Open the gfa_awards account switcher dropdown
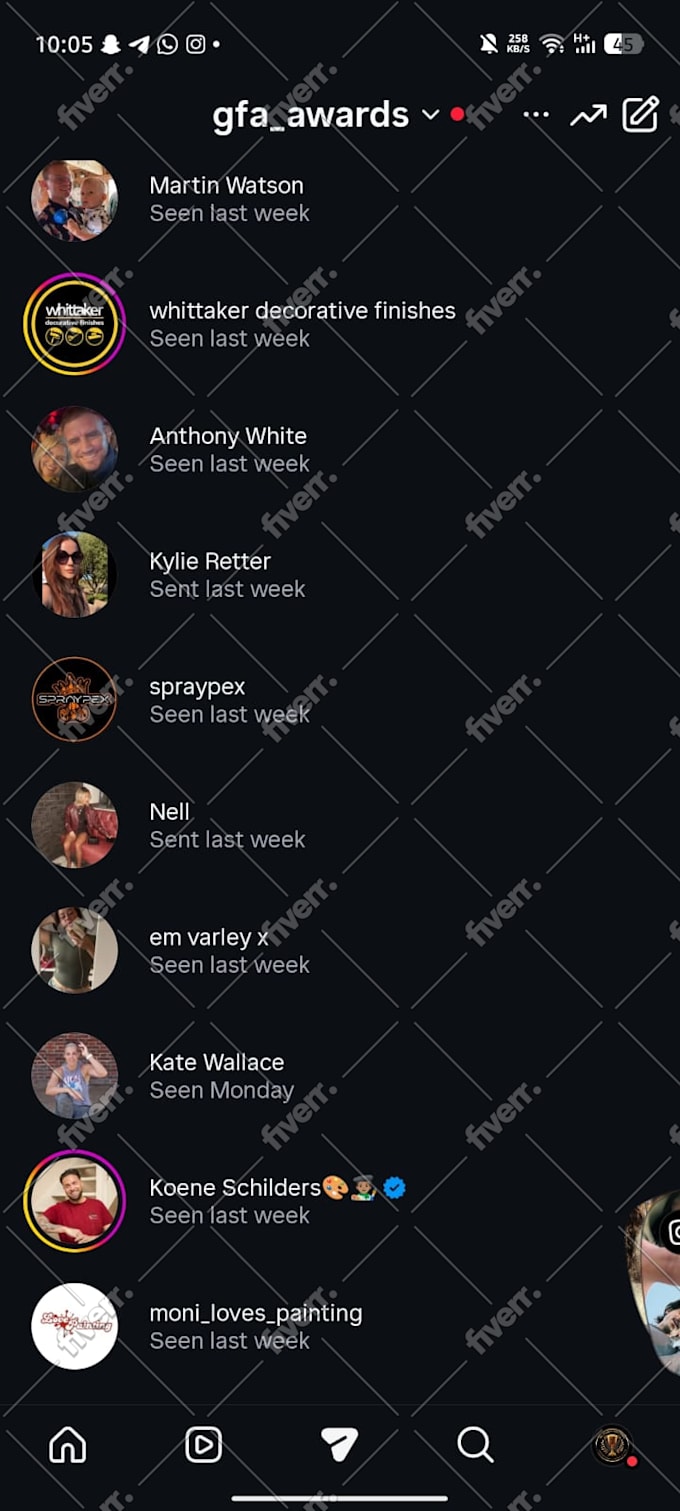680x1511 pixels. pyautogui.click(x=326, y=115)
